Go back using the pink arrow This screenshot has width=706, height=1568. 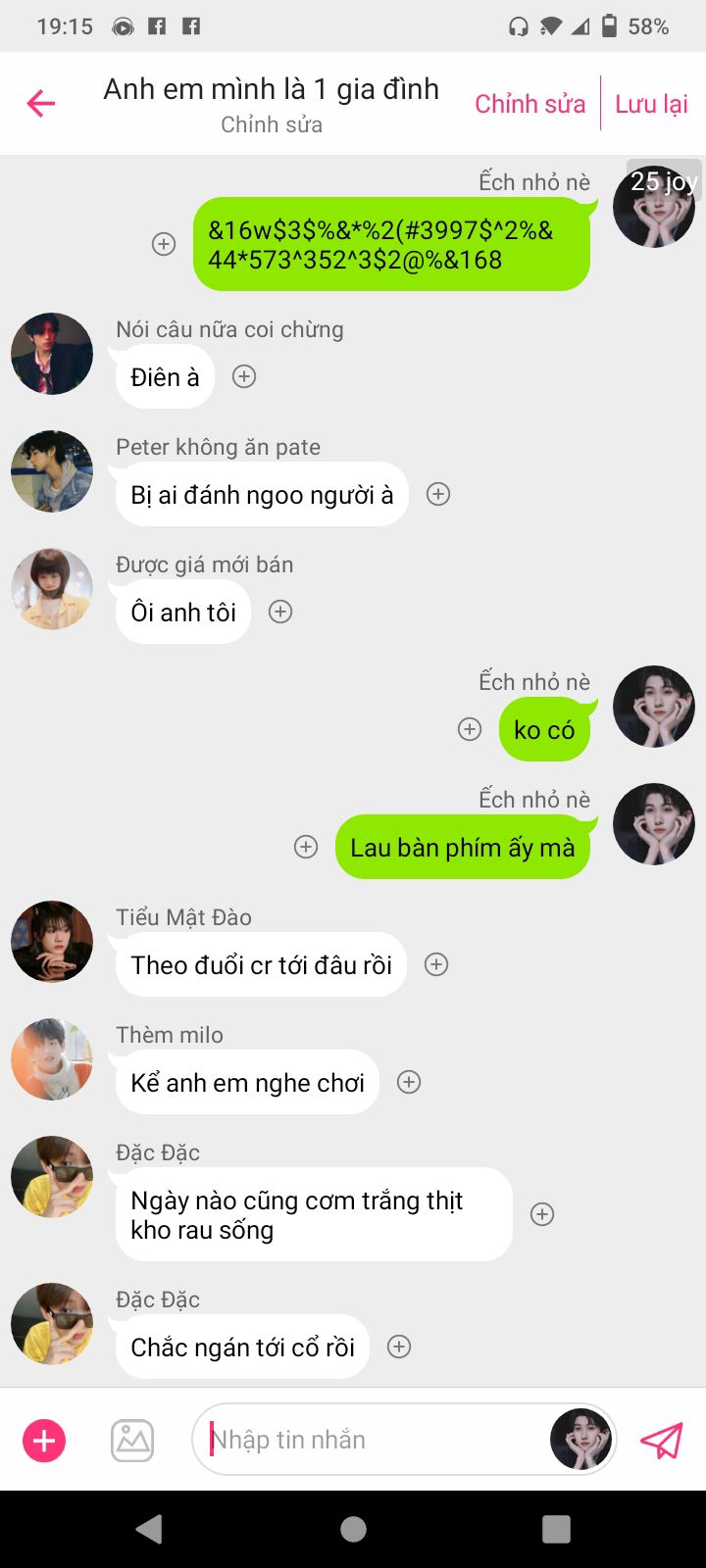[41, 103]
